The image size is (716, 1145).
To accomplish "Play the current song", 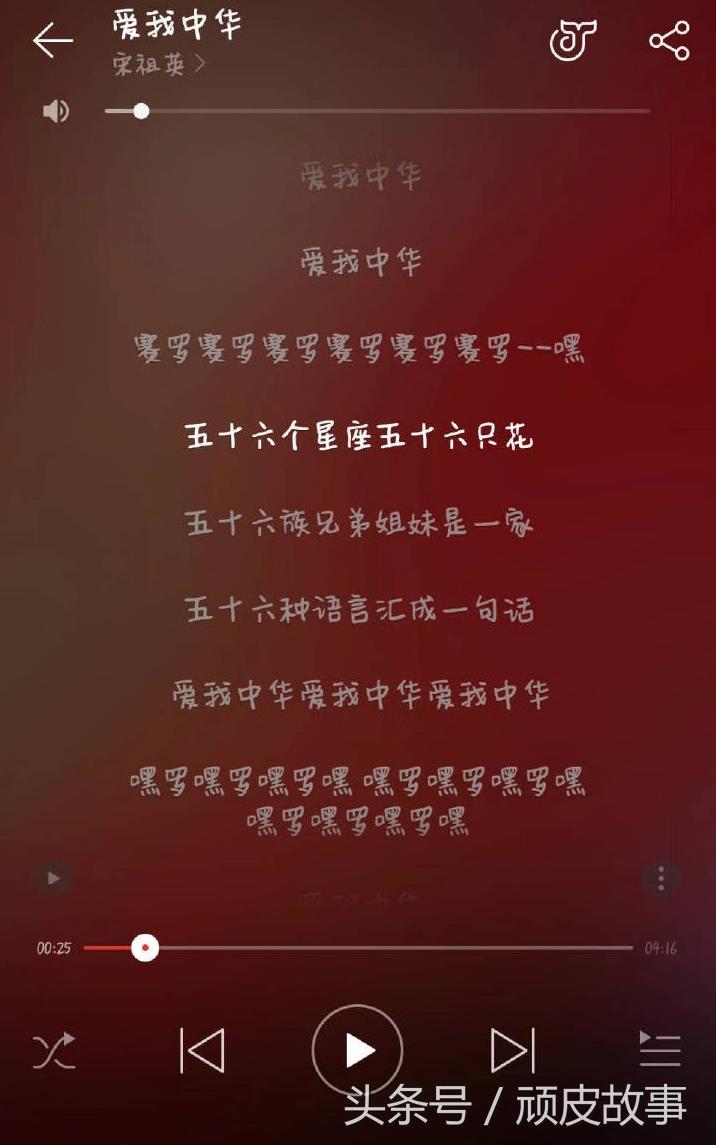I will pyautogui.click(x=357, y=1051).
